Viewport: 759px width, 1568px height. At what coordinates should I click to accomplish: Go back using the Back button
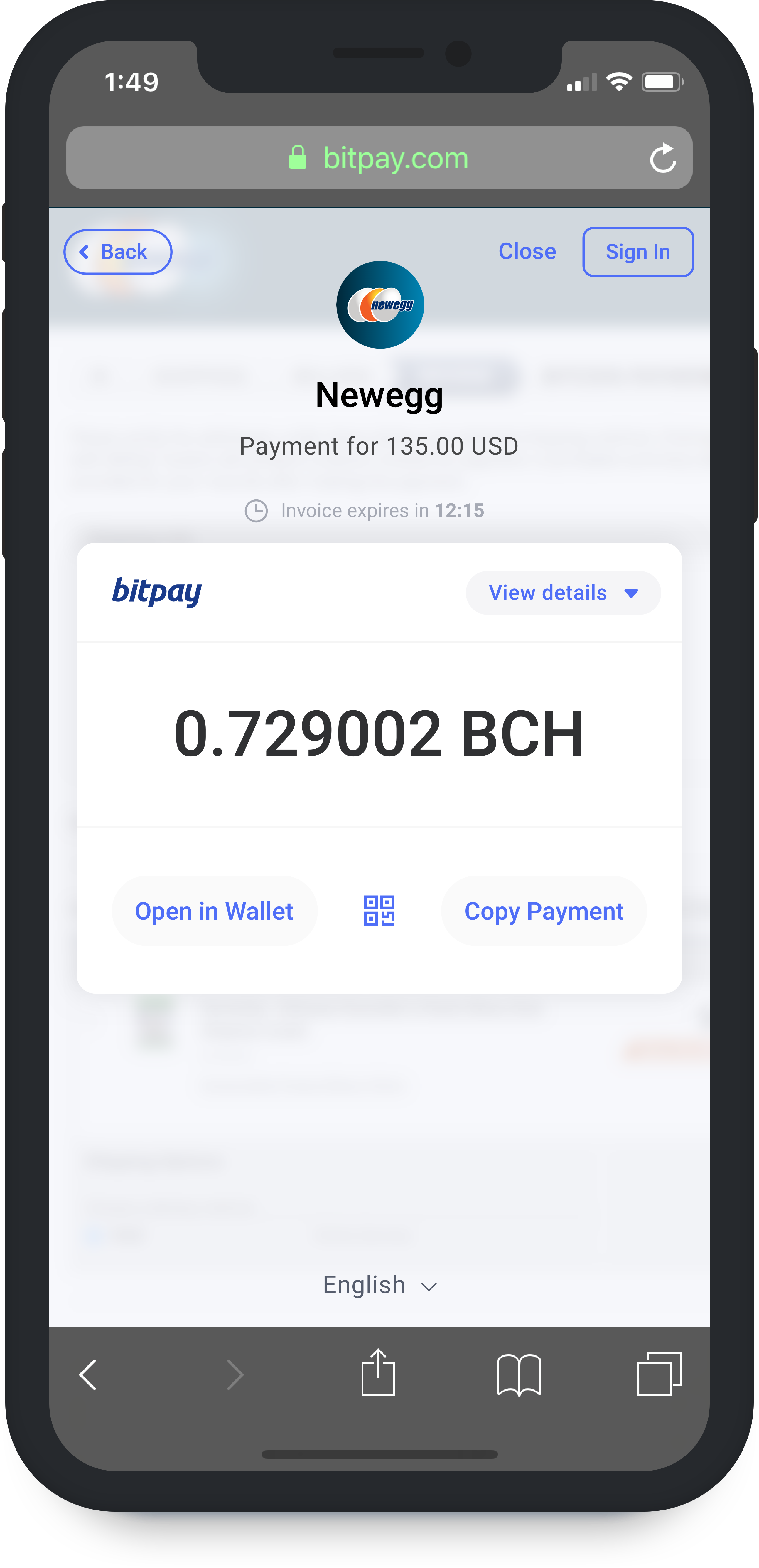click(x=117, y=252)
